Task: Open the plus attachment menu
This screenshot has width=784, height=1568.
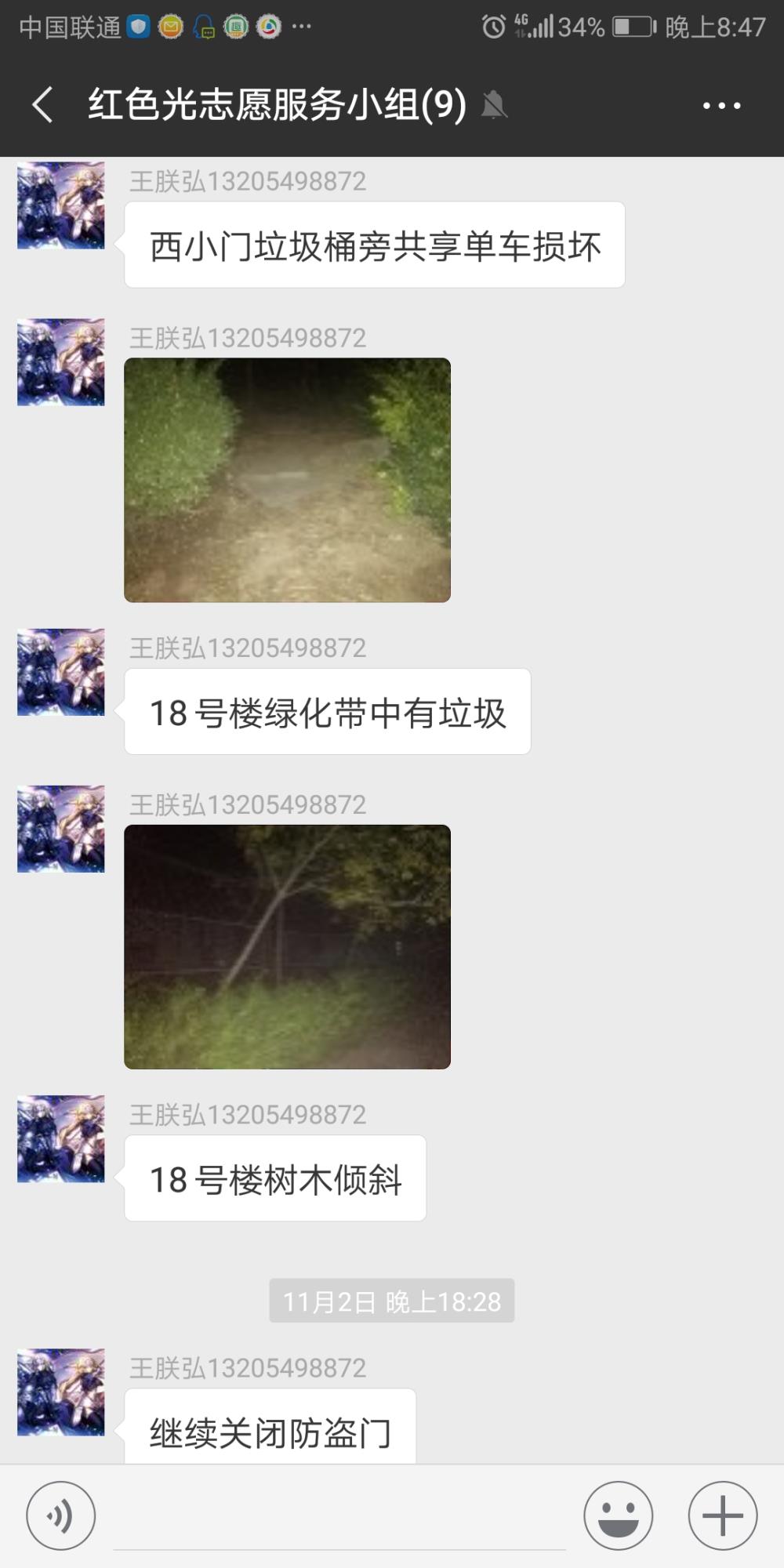Action: click(723, 1515)
